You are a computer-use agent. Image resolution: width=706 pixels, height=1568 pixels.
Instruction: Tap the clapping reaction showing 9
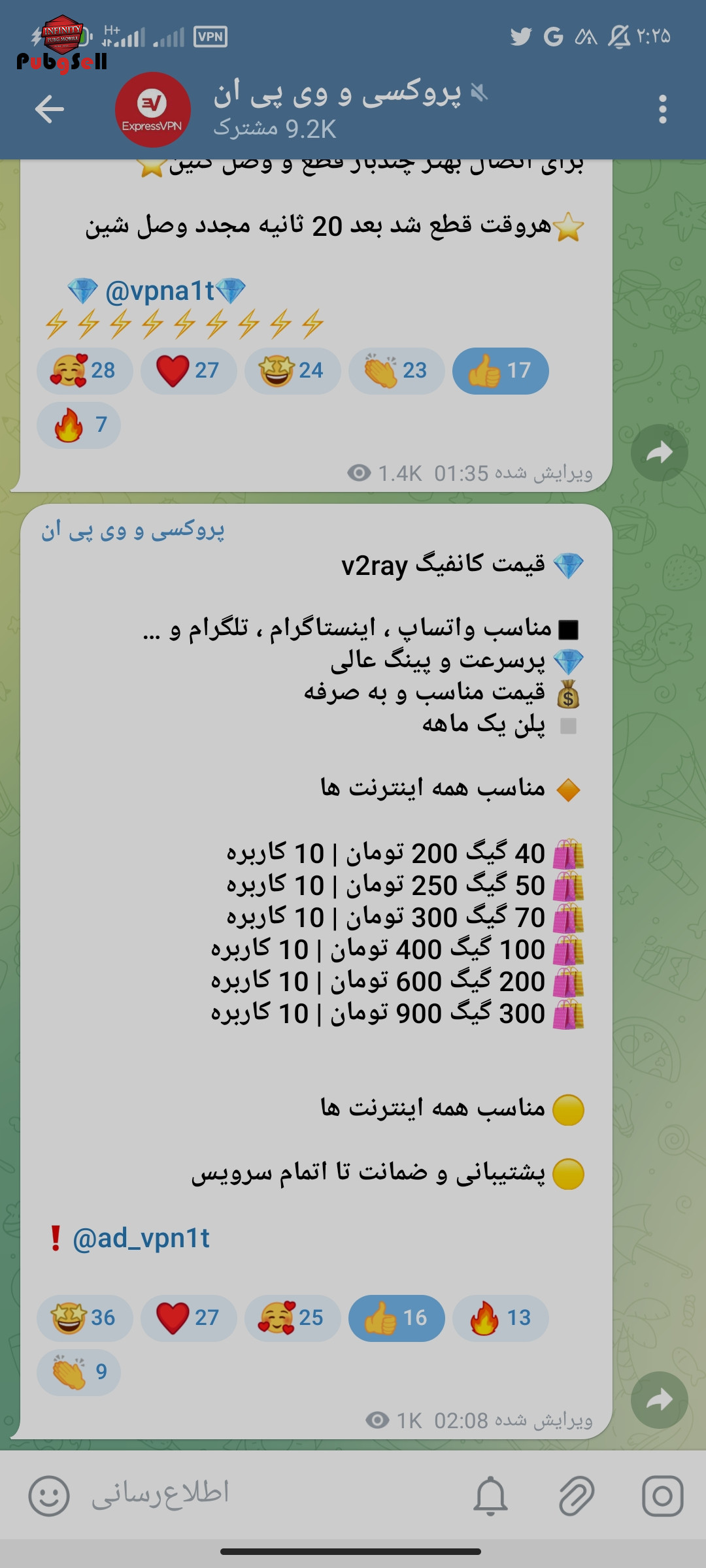pyautogui.click(x=78, y=1372)
